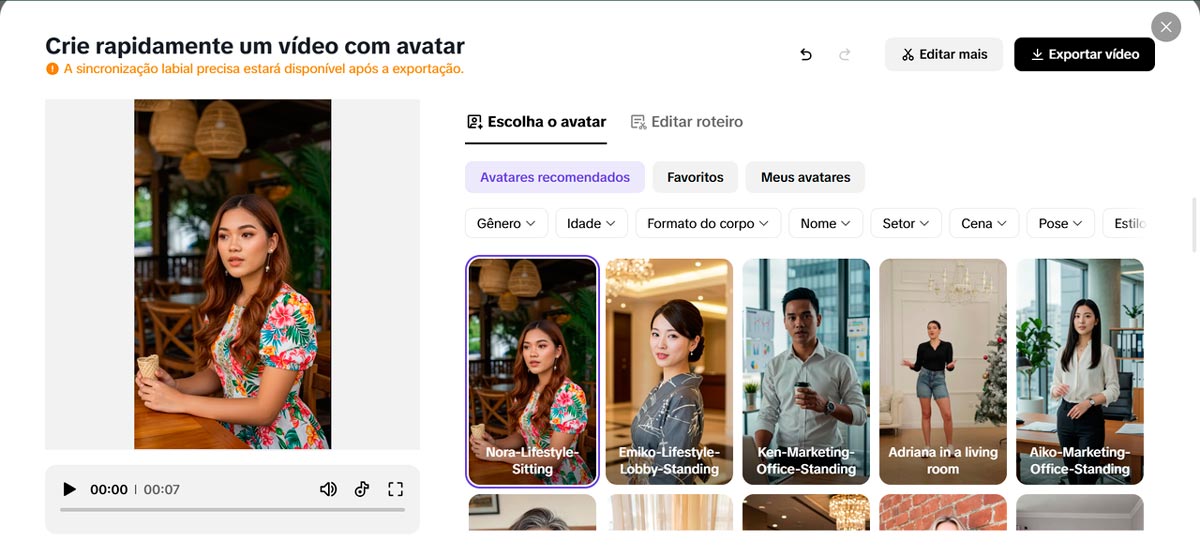Expand the Gênero filter
Screen dimensions: 1200x556
[x=506, y=223]
